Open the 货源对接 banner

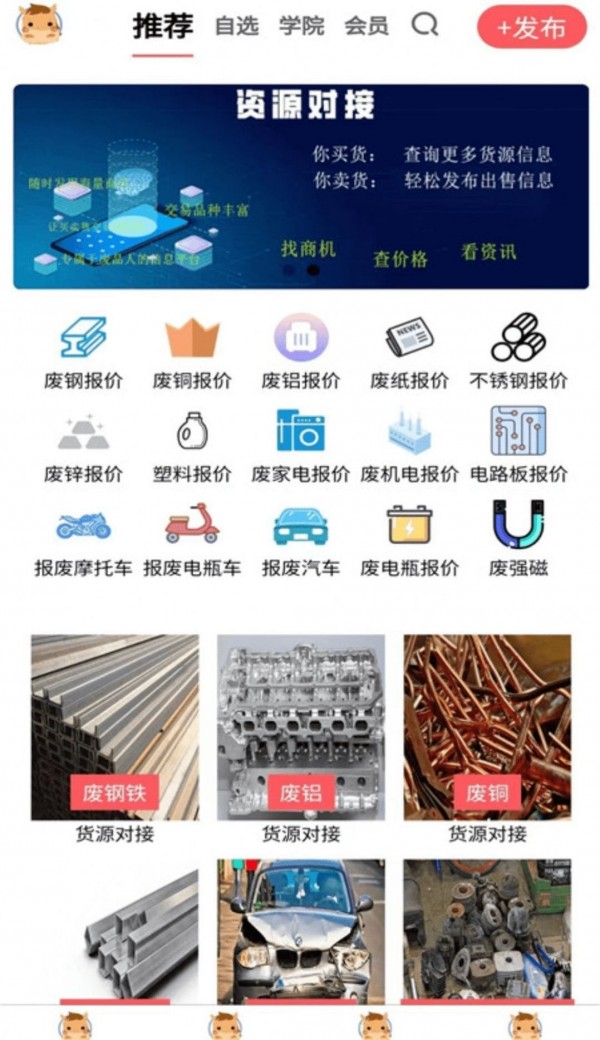300,186
